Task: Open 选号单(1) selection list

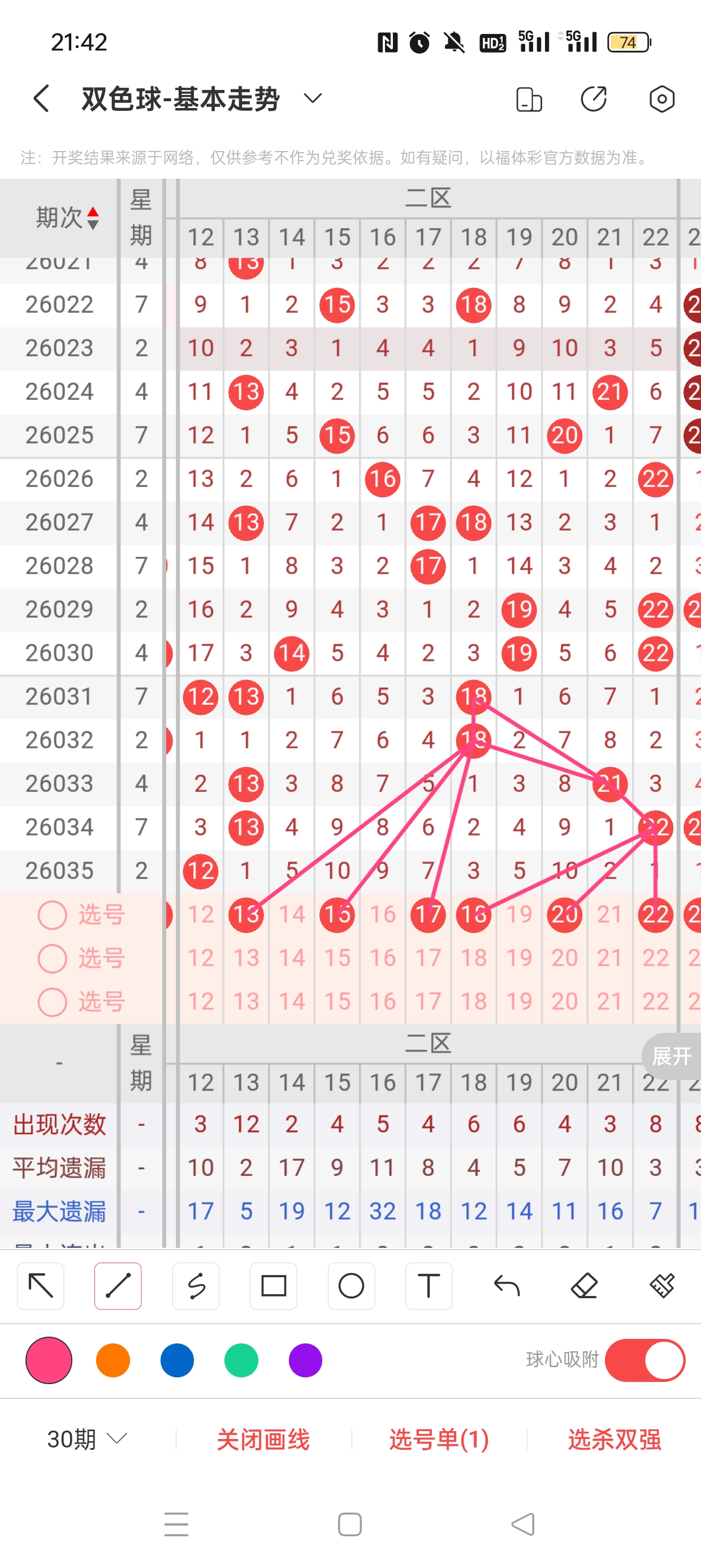Action: tap(439, 1440)
